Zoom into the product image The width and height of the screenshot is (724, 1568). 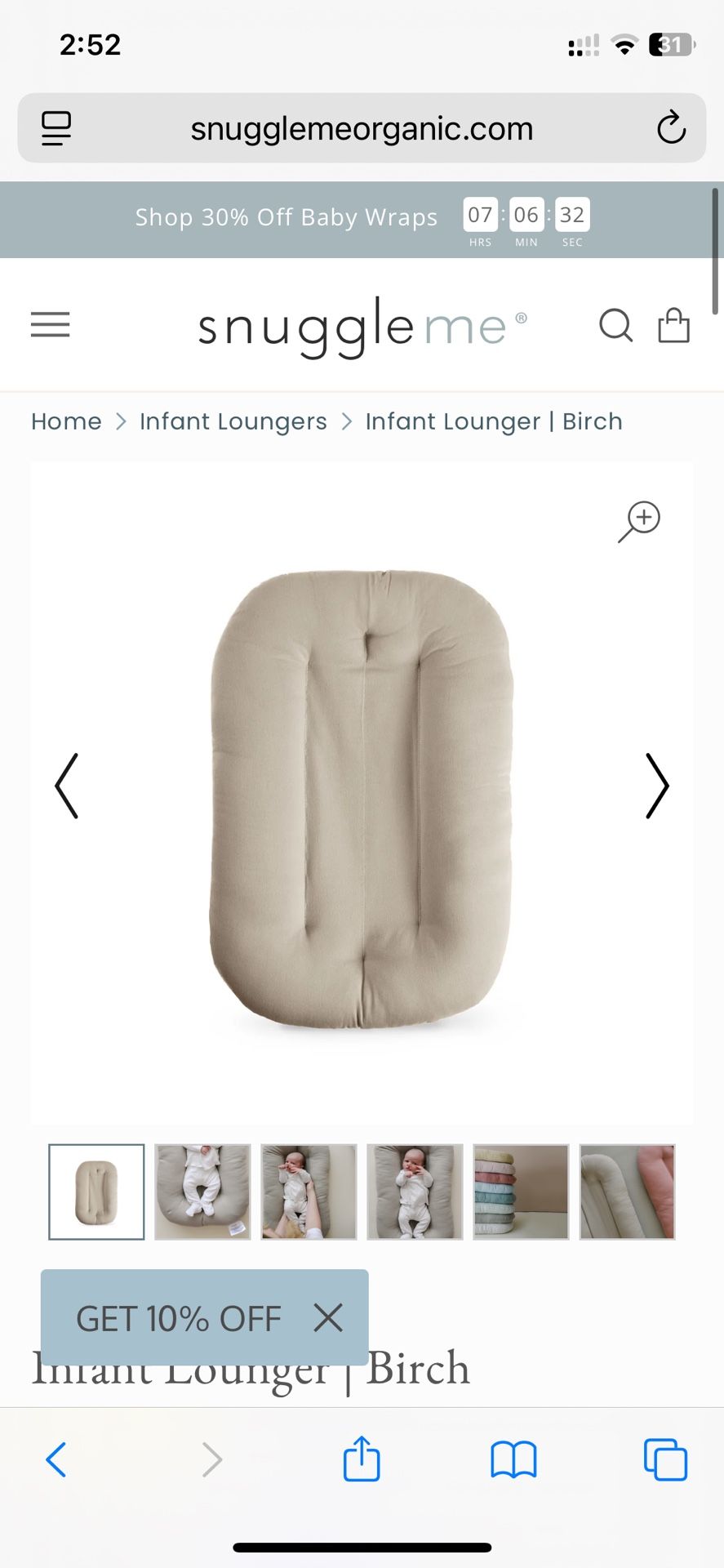point(639,521)
